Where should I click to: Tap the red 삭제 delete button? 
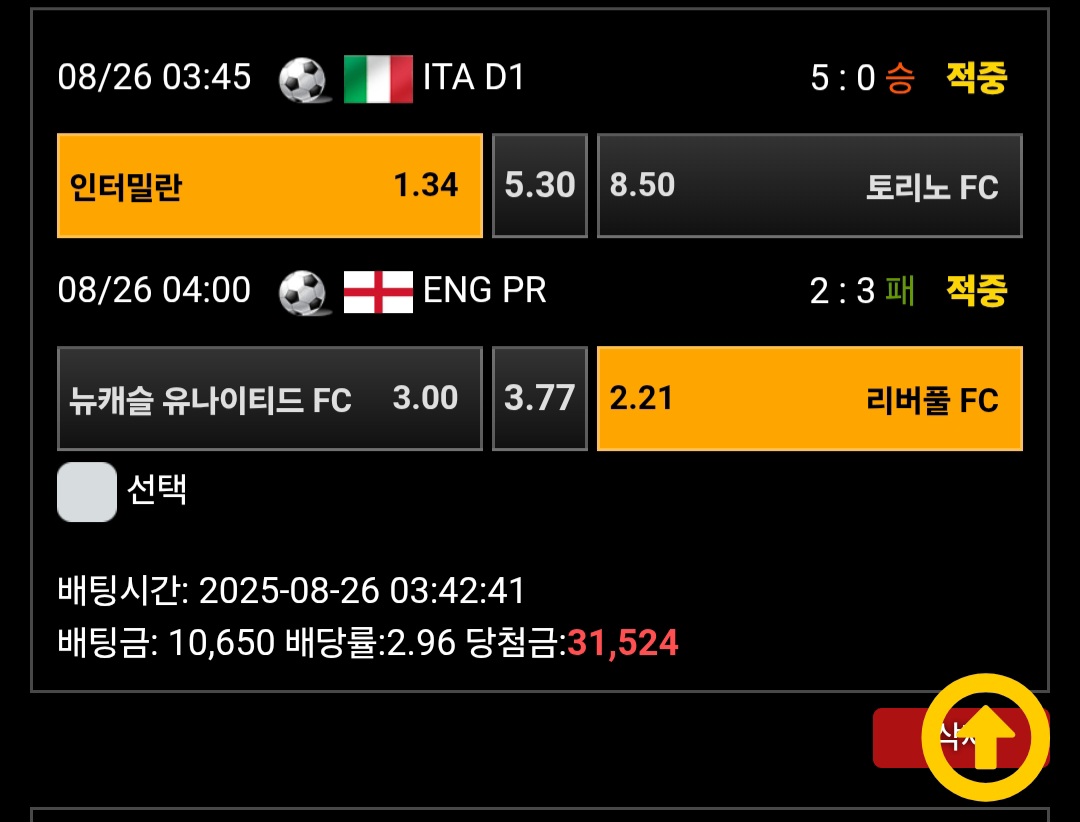(x=897, y=738)
